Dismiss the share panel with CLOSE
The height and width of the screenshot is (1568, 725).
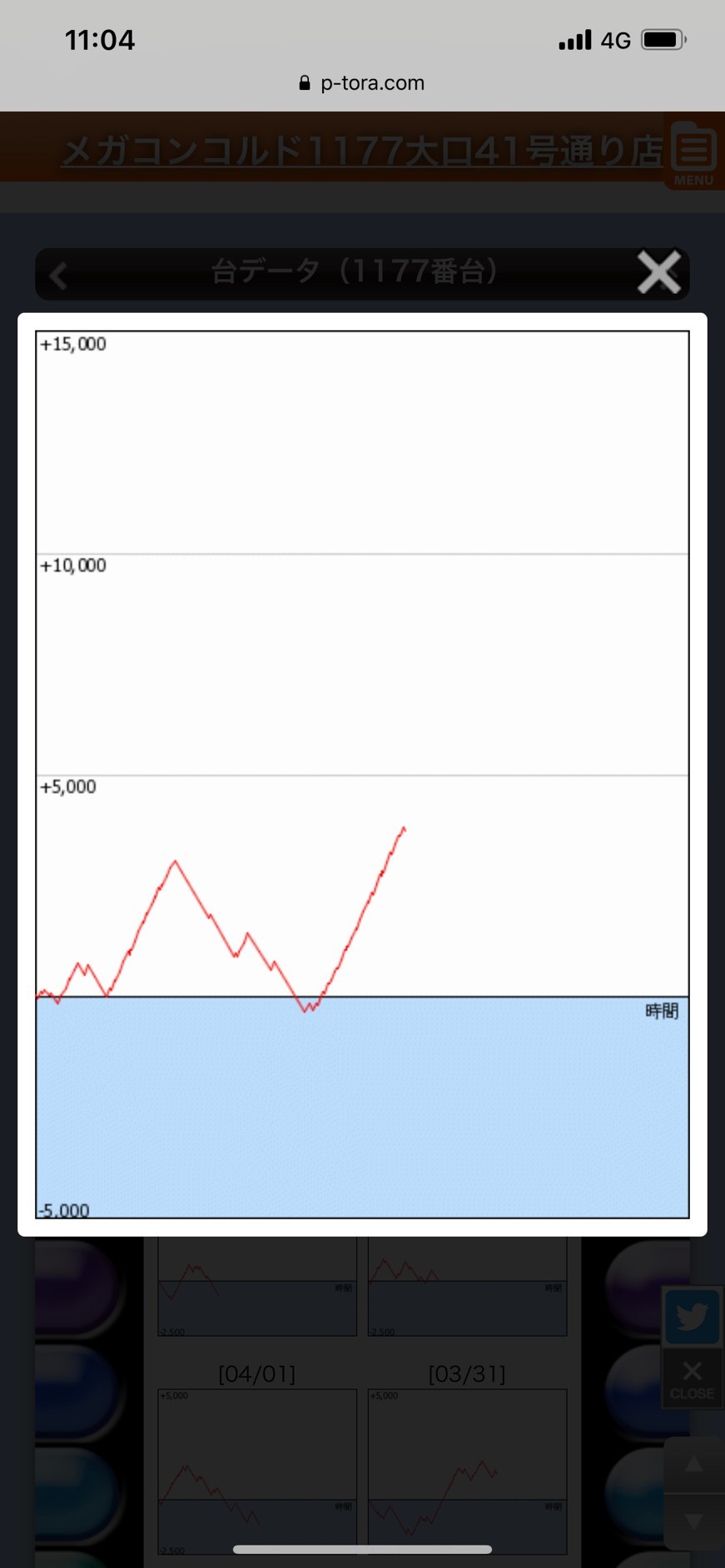coord(692,1378)
